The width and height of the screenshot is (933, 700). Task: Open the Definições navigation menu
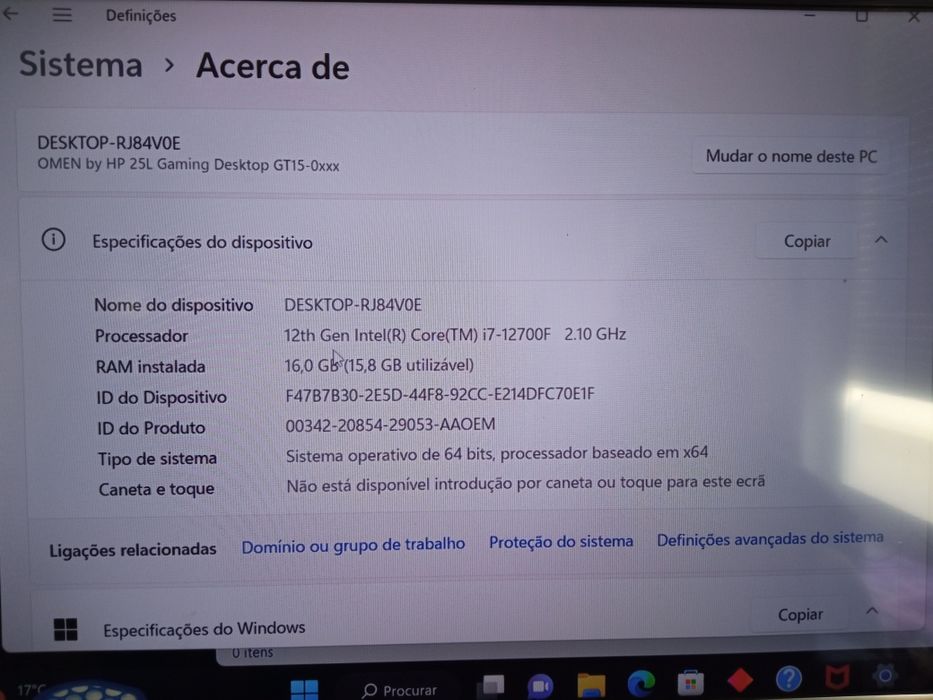[62, 15]
